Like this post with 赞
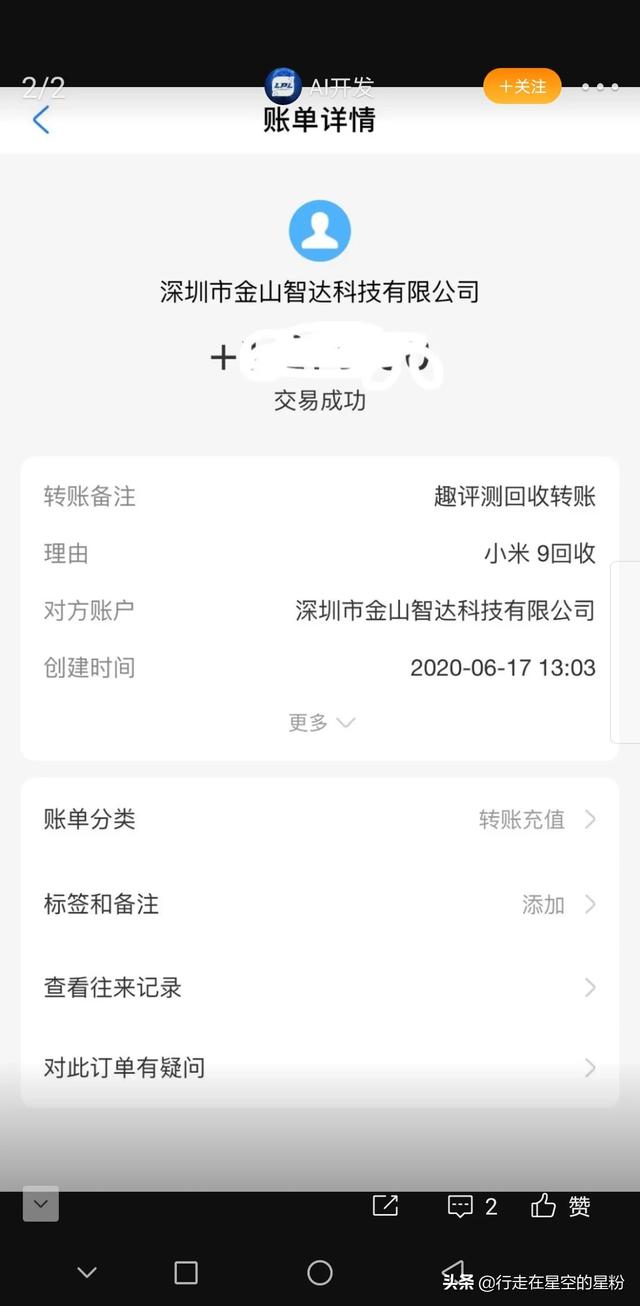The height and width of the screenshot is (1306, 640). [560, 1206]
